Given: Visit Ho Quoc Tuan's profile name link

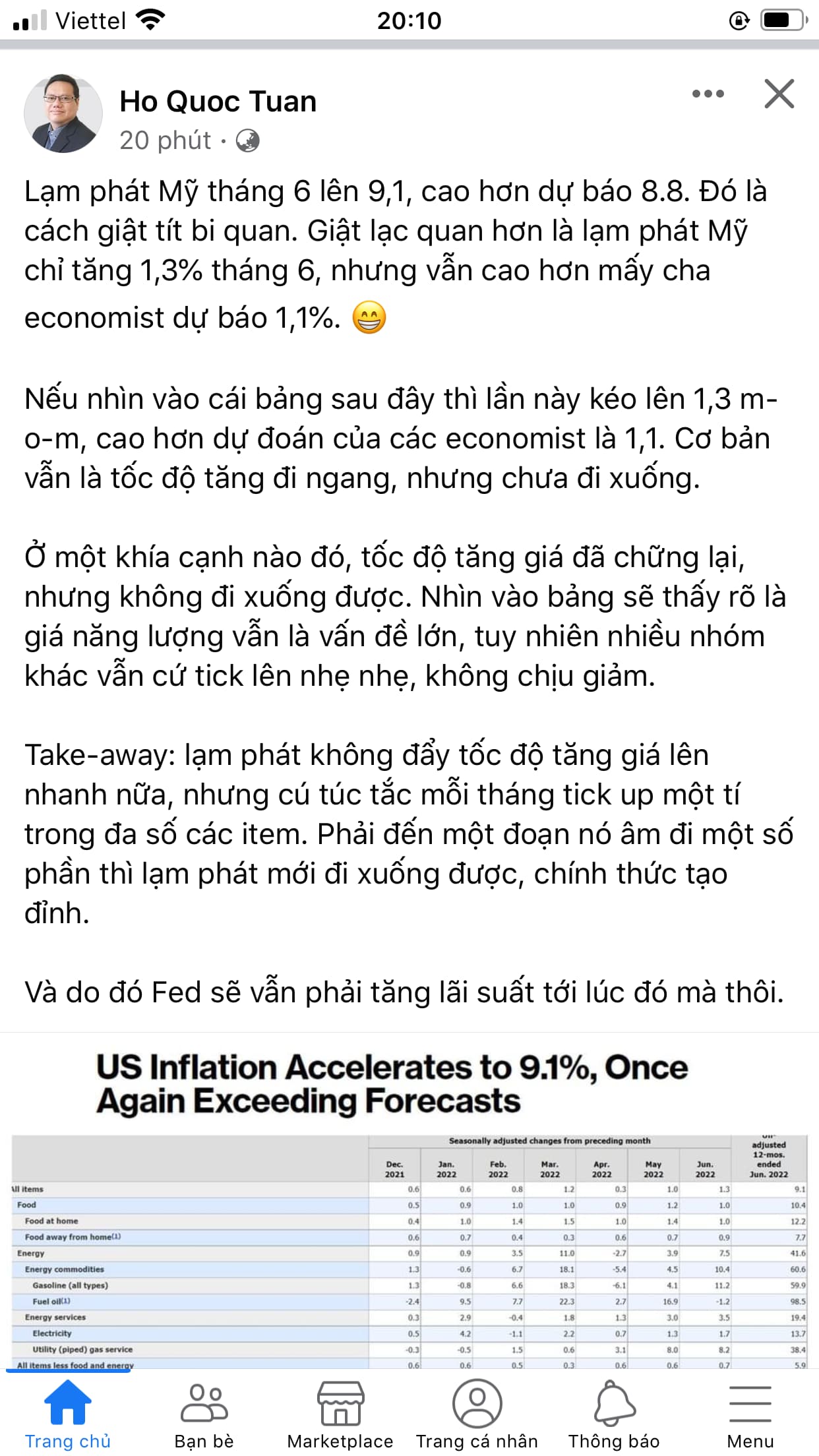Looking at the screenshot, I should pyautogui.click(x=218, y=102).
